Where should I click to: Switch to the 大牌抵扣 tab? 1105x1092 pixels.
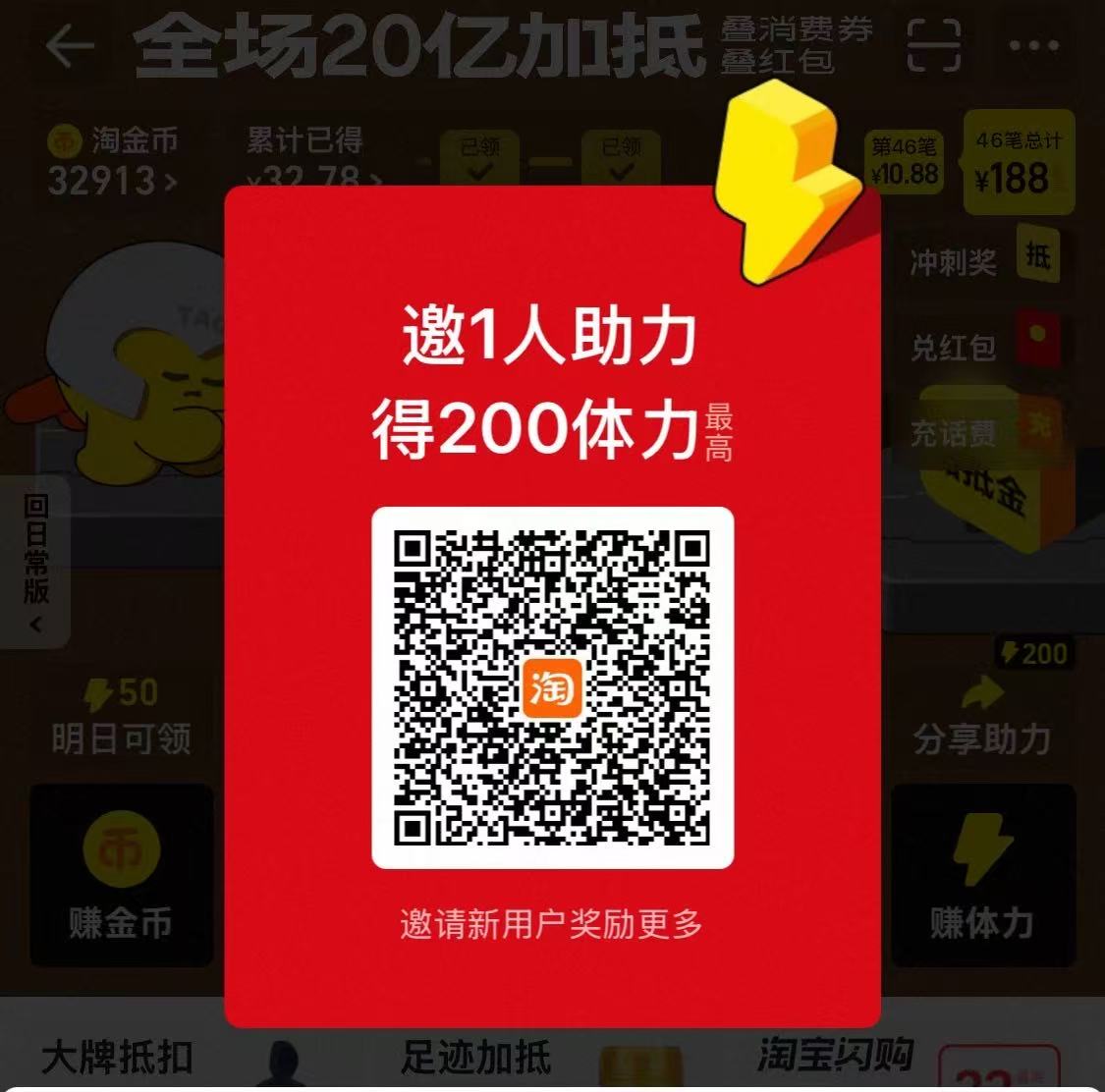118,1058
